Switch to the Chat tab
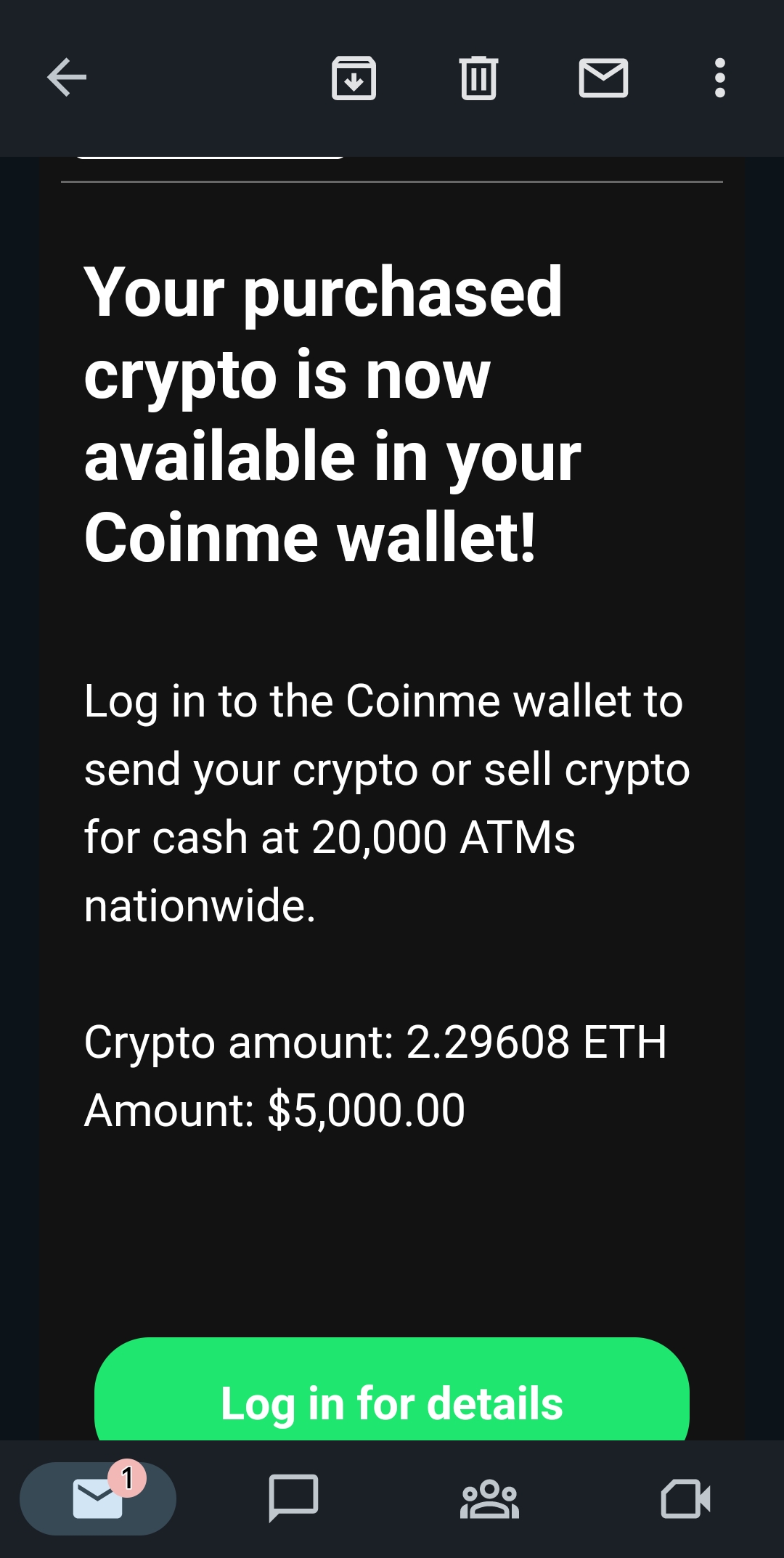 point(293,1498)
